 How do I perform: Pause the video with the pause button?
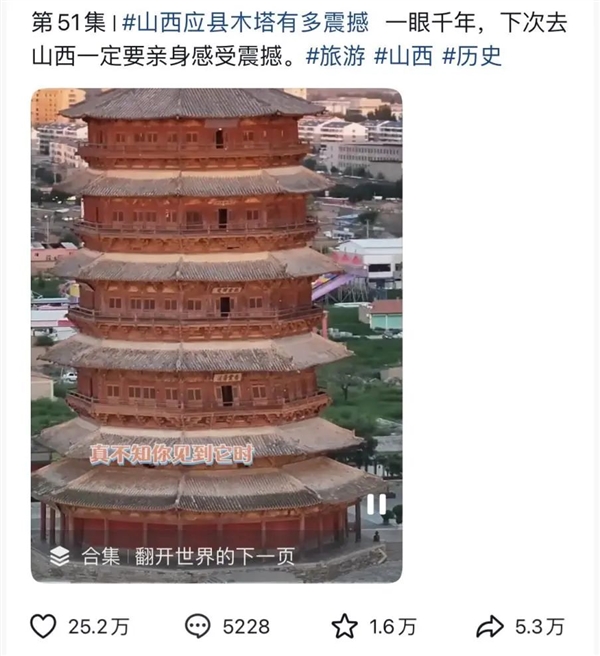375,505
